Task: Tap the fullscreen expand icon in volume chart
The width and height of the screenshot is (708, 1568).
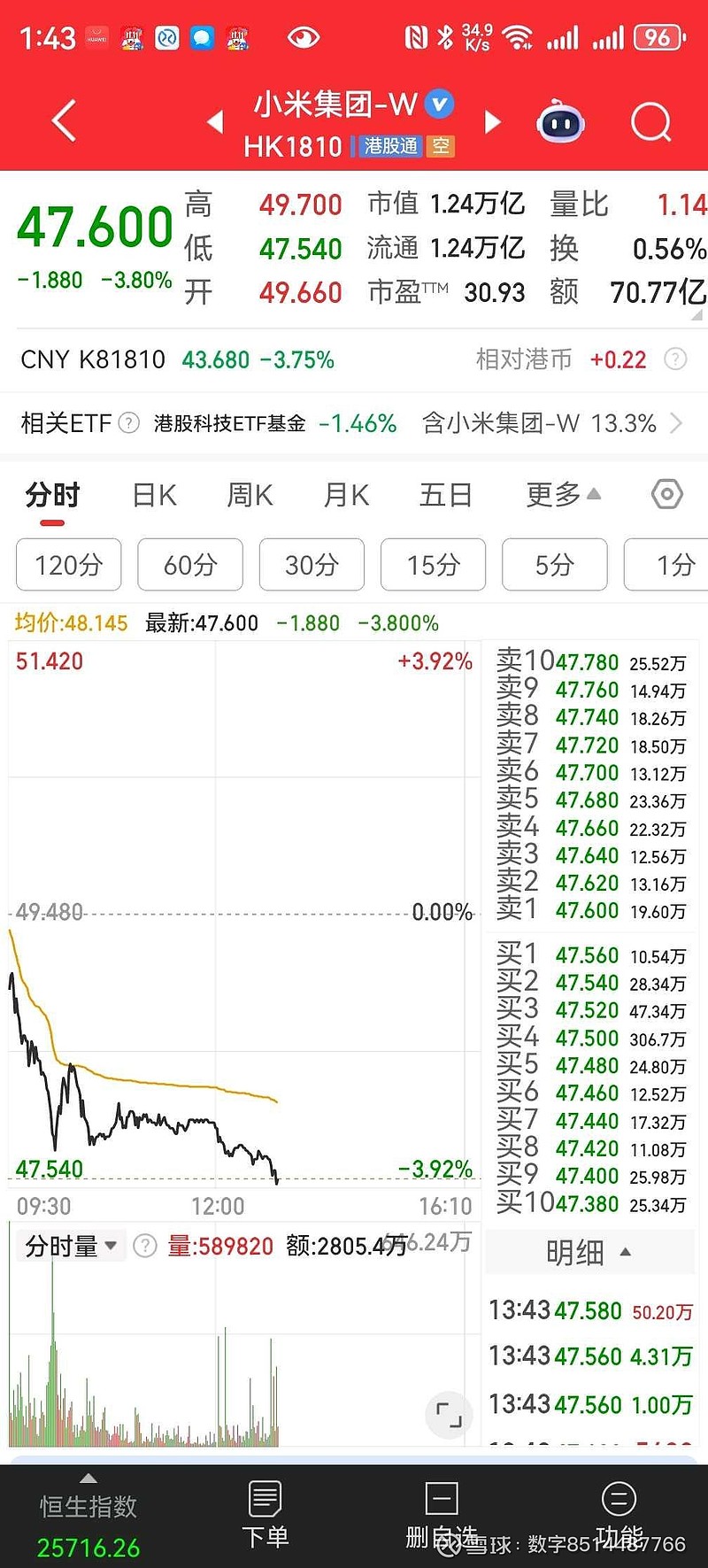Action: tap(449, 1415)
